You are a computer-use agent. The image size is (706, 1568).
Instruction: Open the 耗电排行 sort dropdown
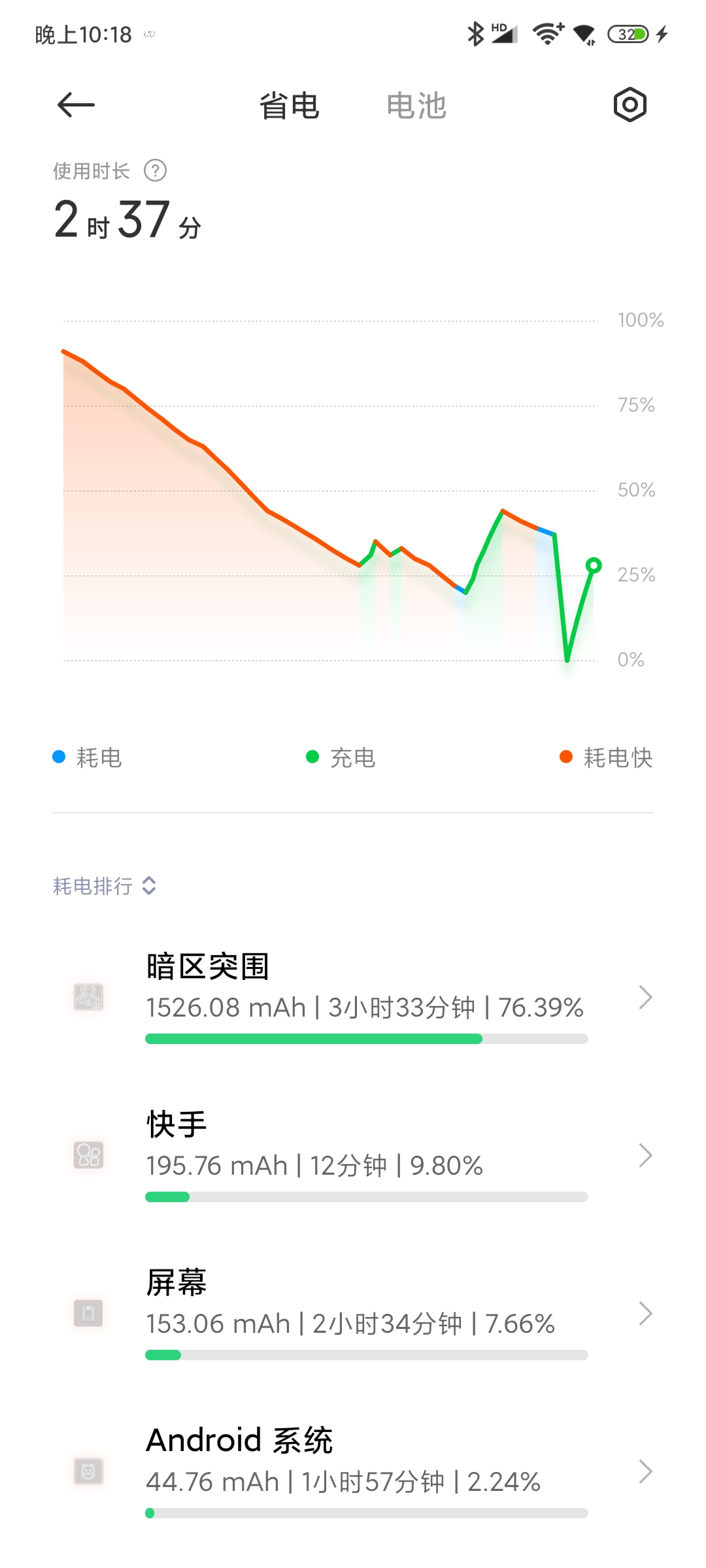pyautogui.click(x=105, y=886)
